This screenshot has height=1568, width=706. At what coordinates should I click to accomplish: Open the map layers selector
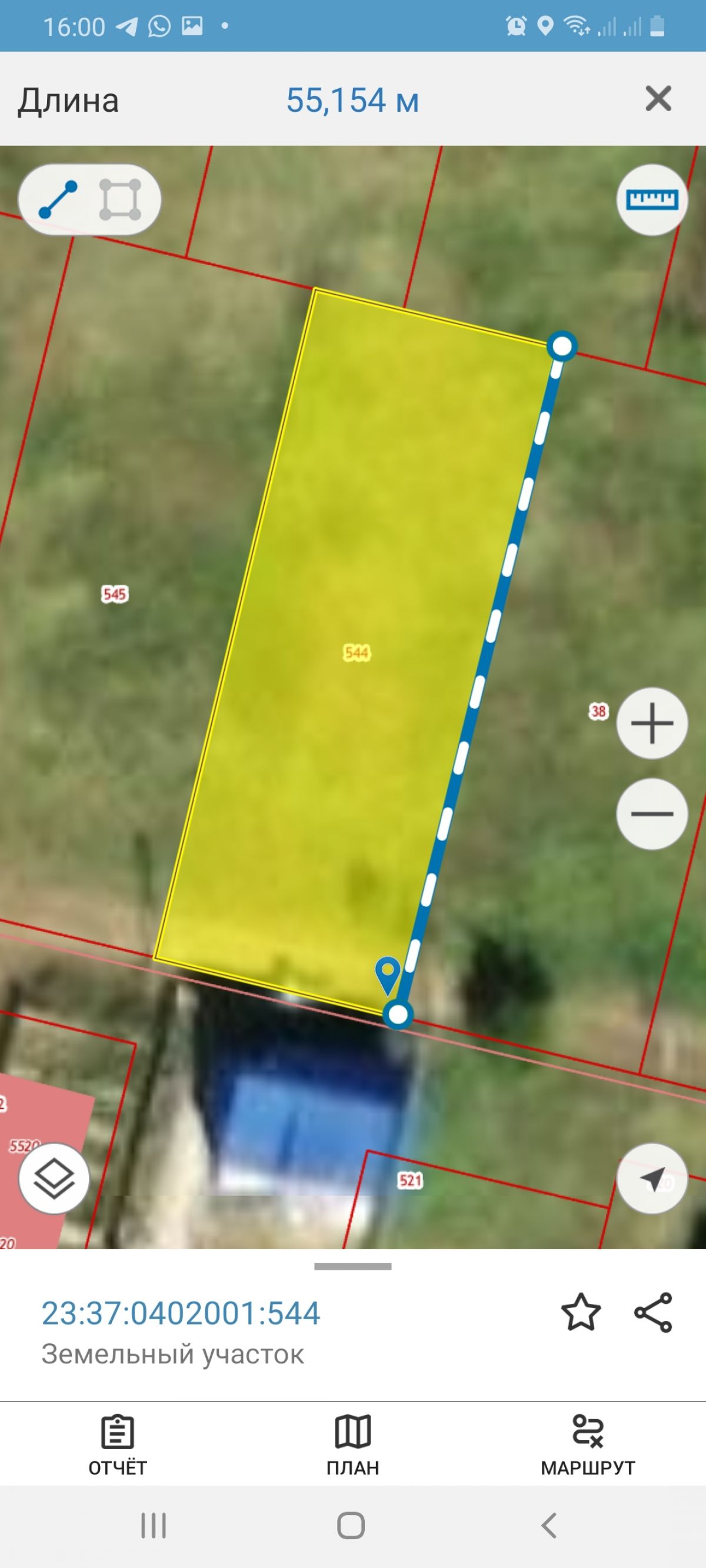pos(54,1179)
